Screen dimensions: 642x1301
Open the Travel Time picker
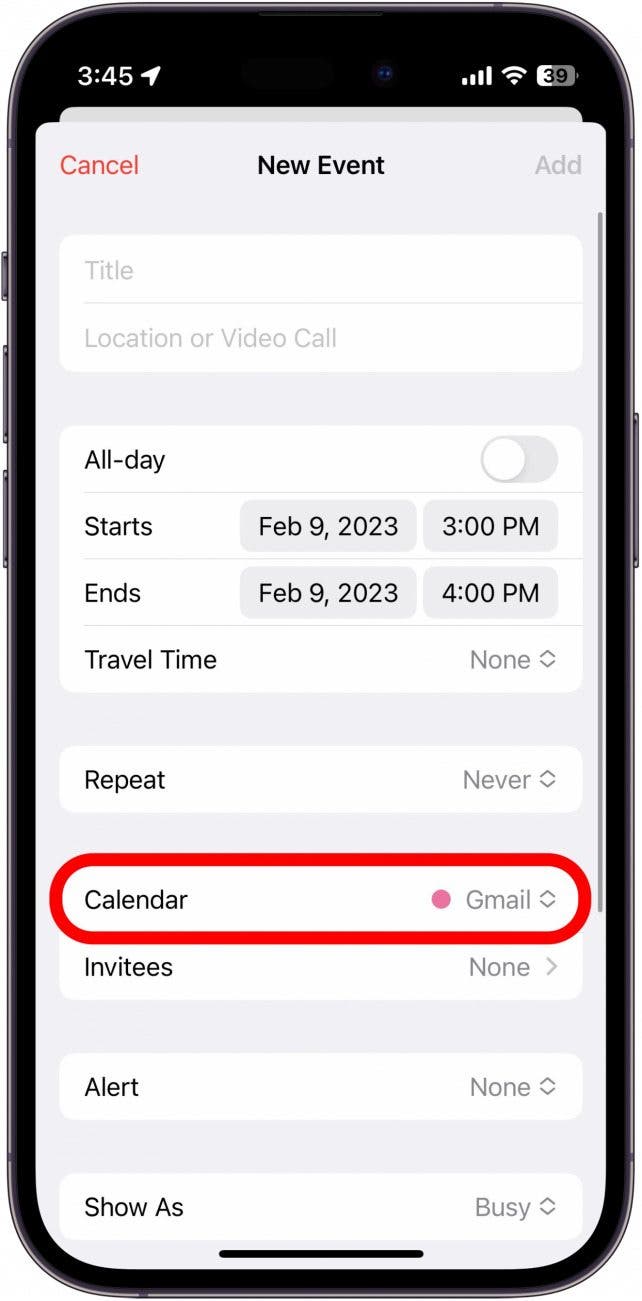pos(512,660)
